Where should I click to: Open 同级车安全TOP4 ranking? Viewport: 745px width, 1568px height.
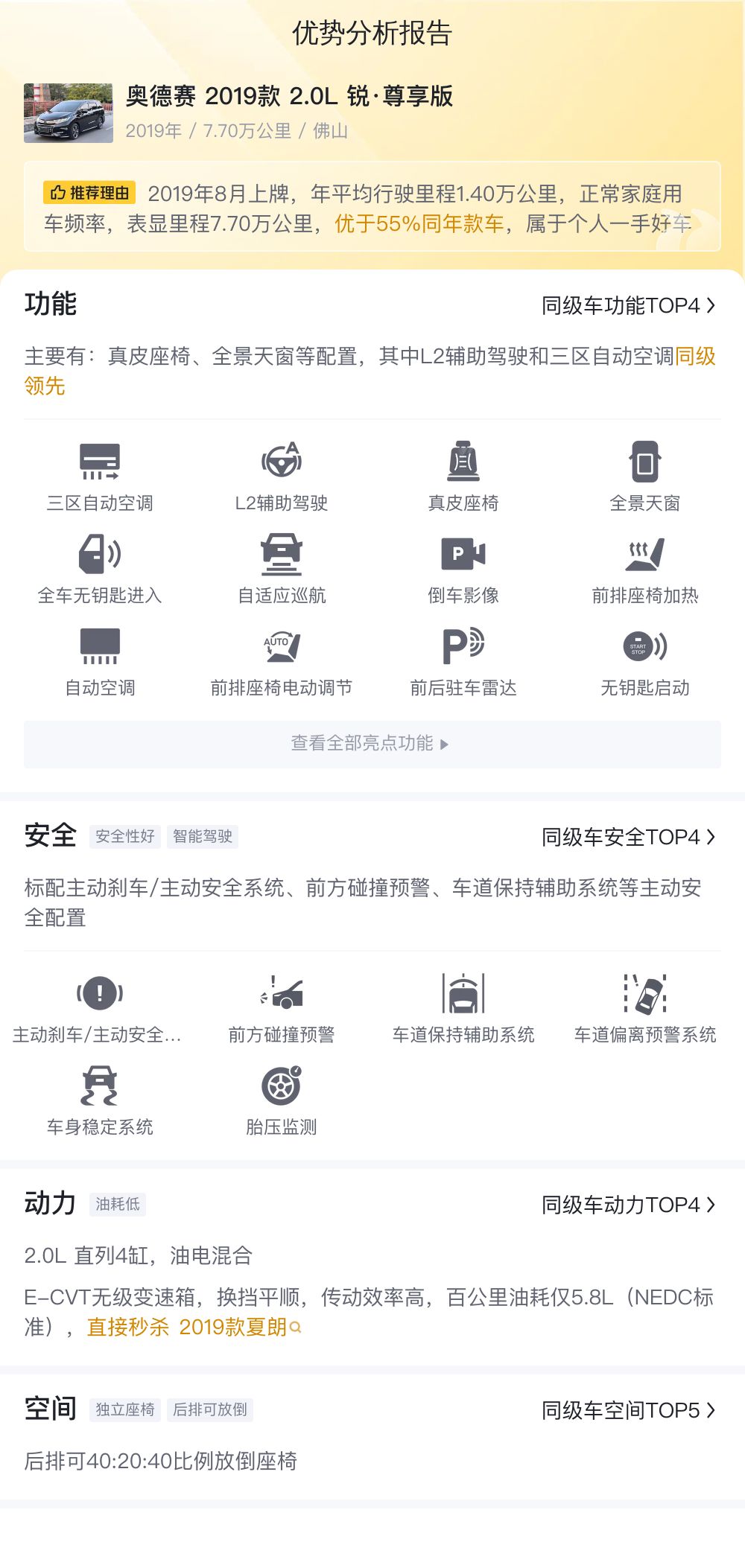(x=628, y=837)
